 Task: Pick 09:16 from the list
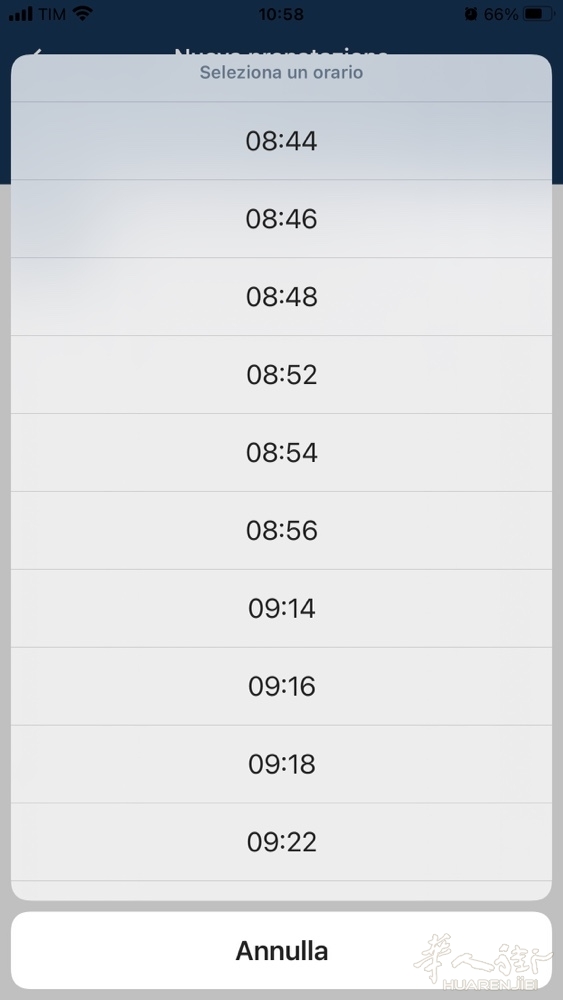point(281,686)
